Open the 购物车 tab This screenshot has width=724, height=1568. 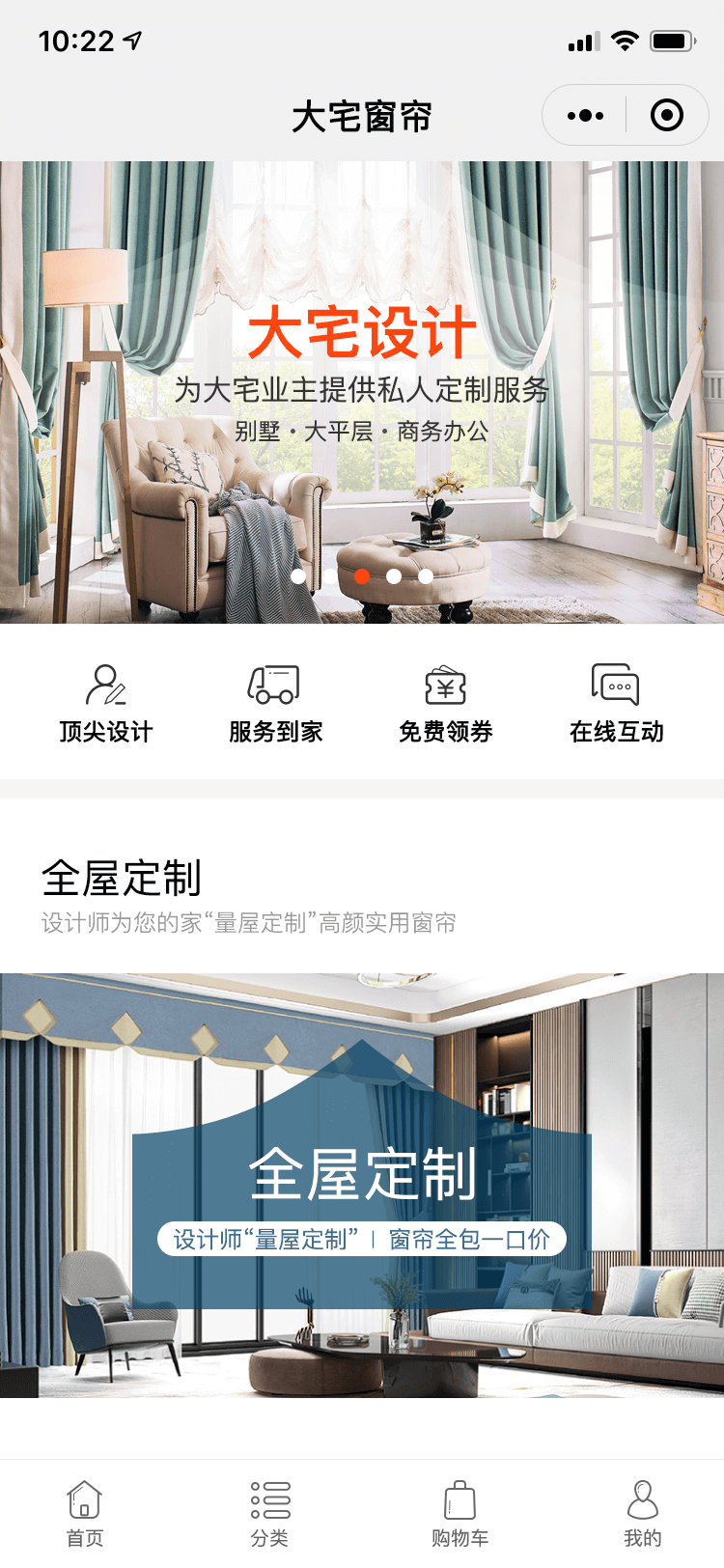pyautogui.click(x=459, y=1513)
